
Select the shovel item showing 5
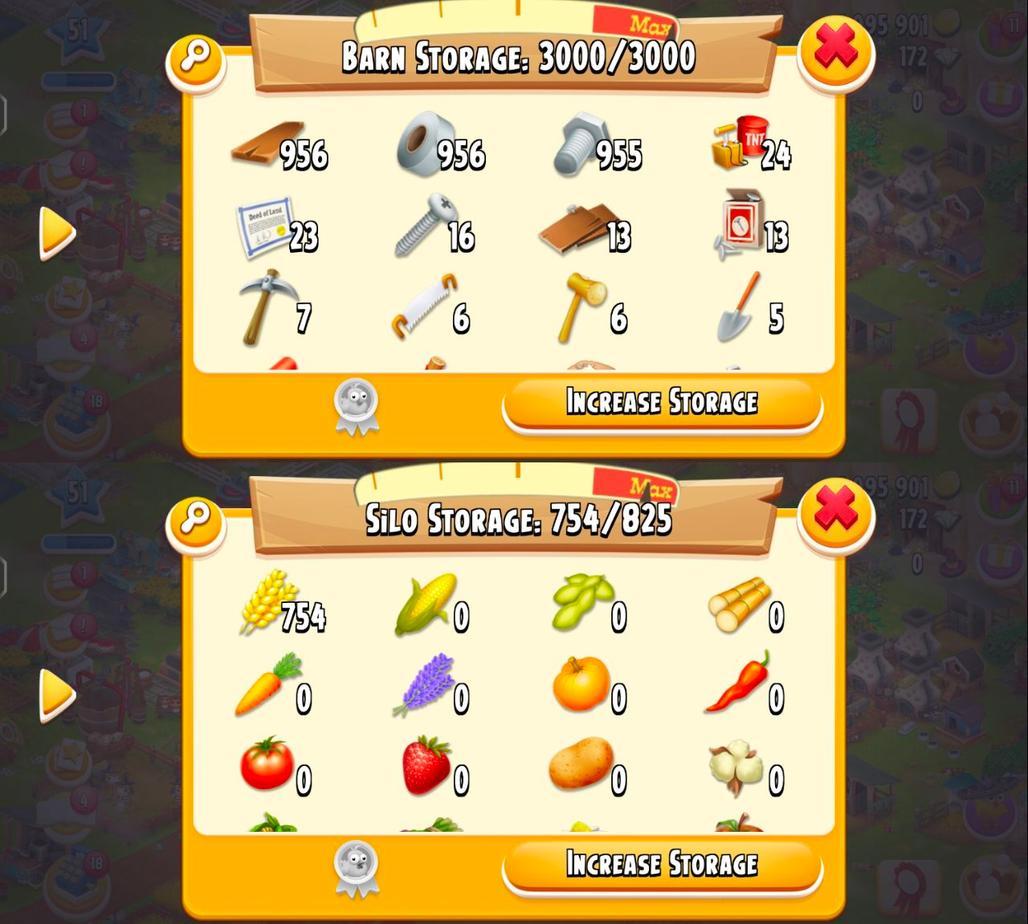739,308
